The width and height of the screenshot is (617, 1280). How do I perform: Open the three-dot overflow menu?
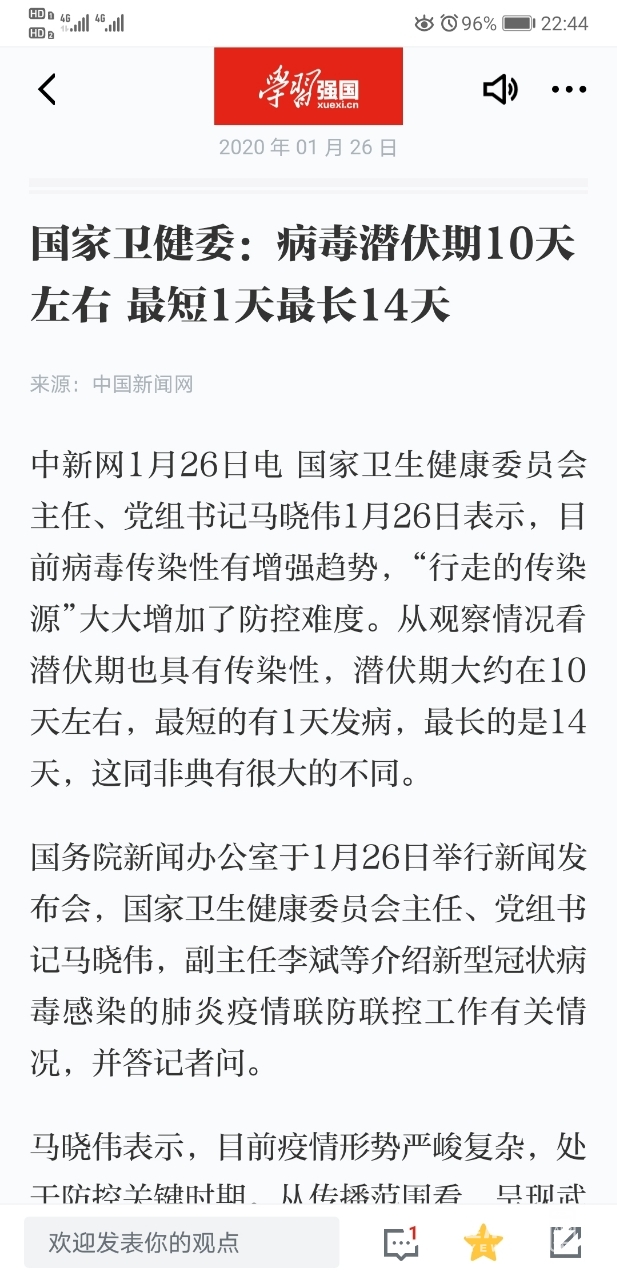pos(568,90)
